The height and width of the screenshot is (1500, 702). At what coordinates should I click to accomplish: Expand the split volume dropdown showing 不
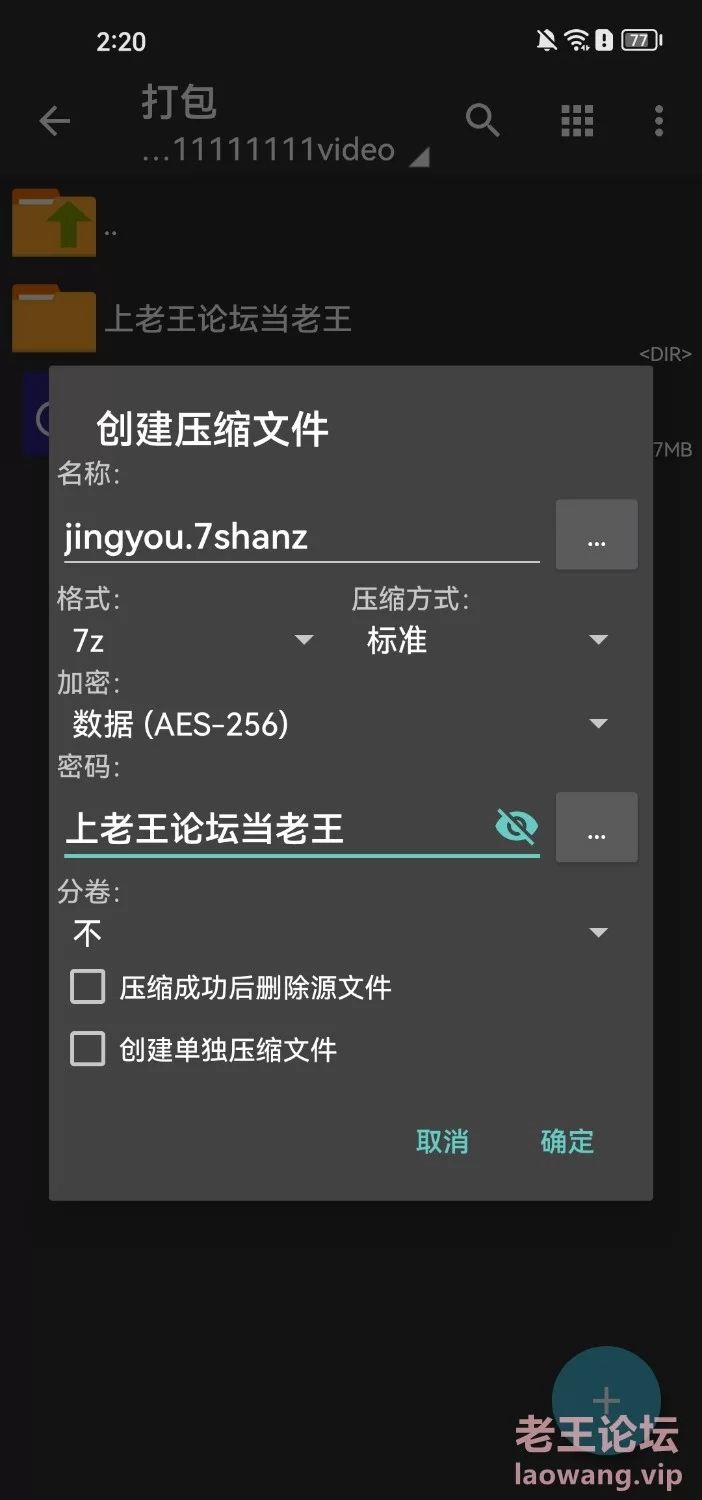click(340, 933)
